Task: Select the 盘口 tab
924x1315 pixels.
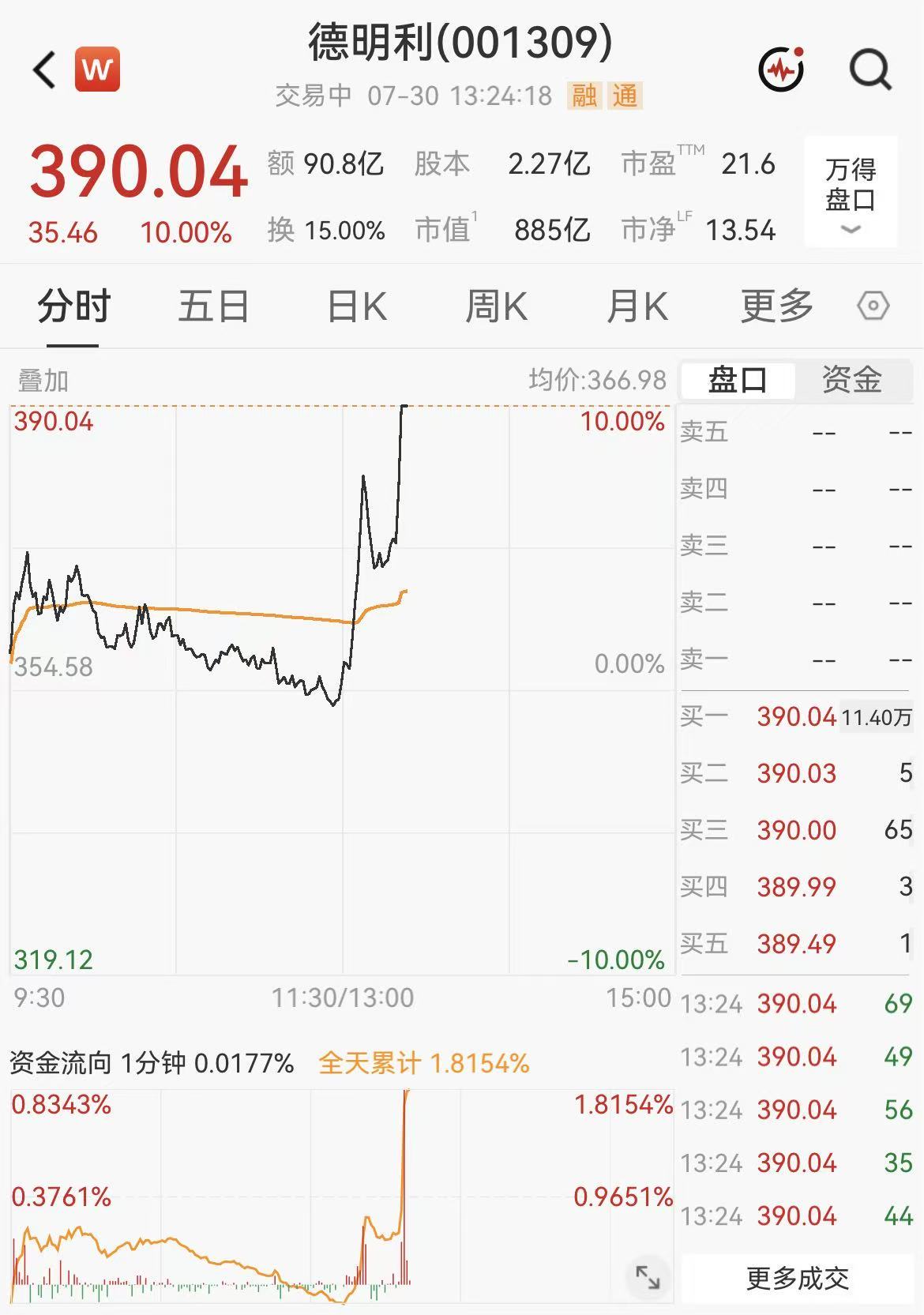Action: coord(738,380)
